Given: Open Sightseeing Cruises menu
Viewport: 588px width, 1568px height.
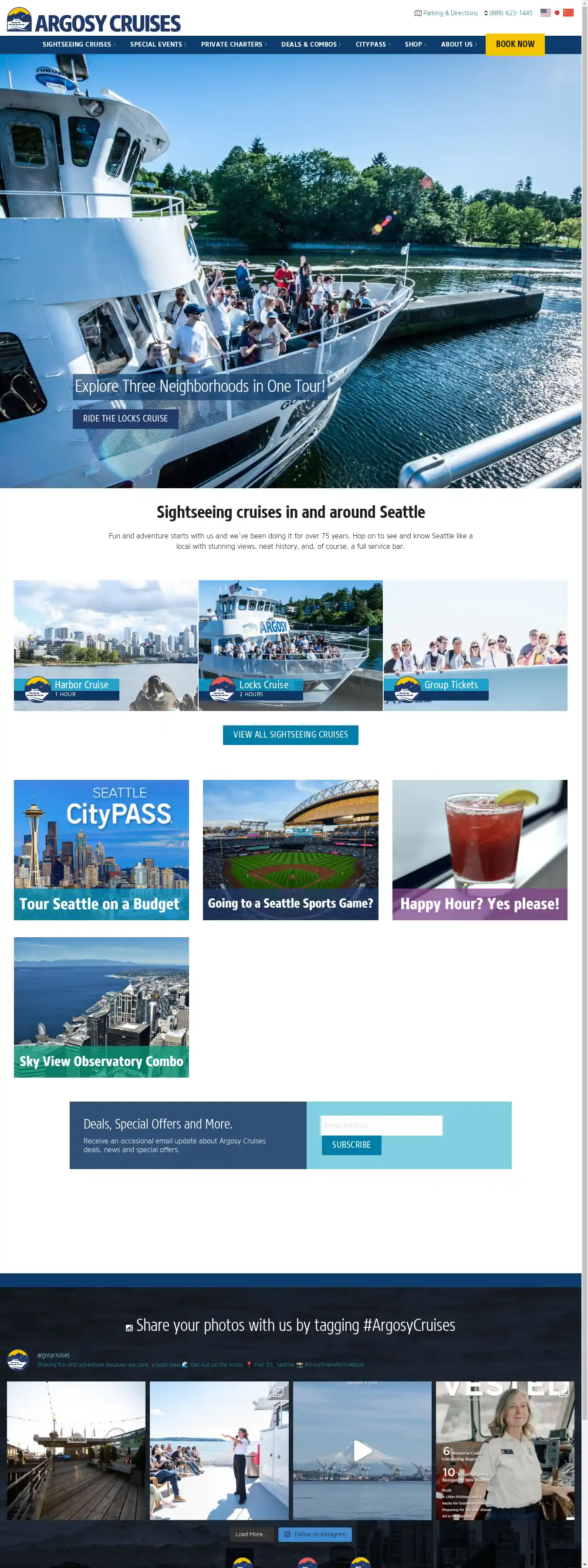Looking at the screenshot, I should coord(78,44).
